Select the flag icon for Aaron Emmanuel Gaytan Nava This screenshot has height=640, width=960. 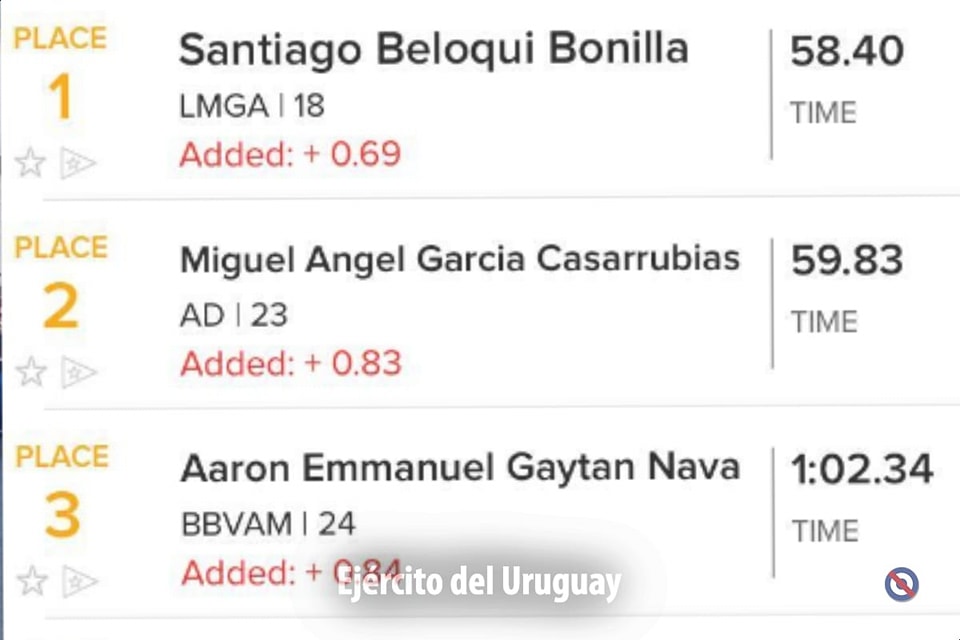pyautogui.click(x=77, y=581)
